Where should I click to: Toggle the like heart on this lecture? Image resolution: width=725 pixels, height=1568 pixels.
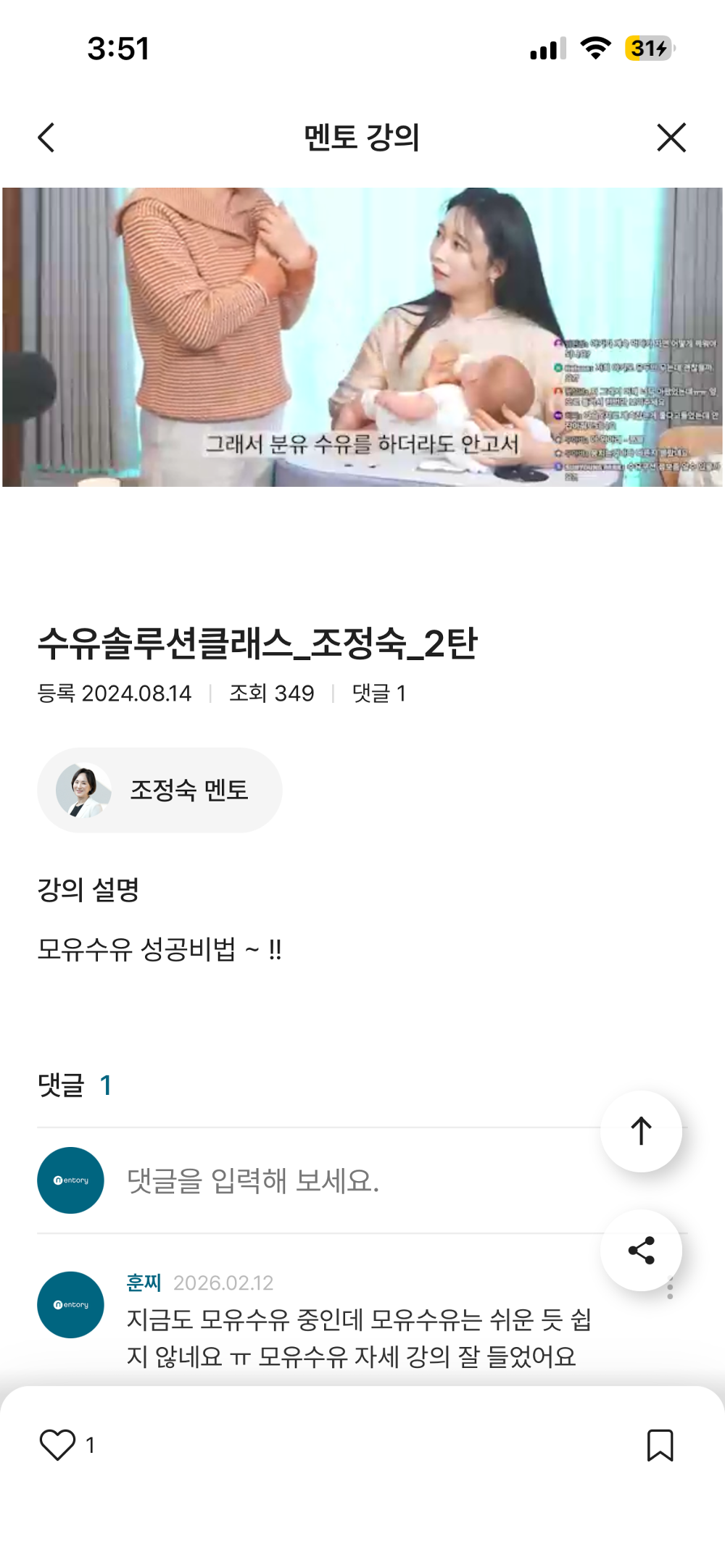click(x=58, y=1446)
